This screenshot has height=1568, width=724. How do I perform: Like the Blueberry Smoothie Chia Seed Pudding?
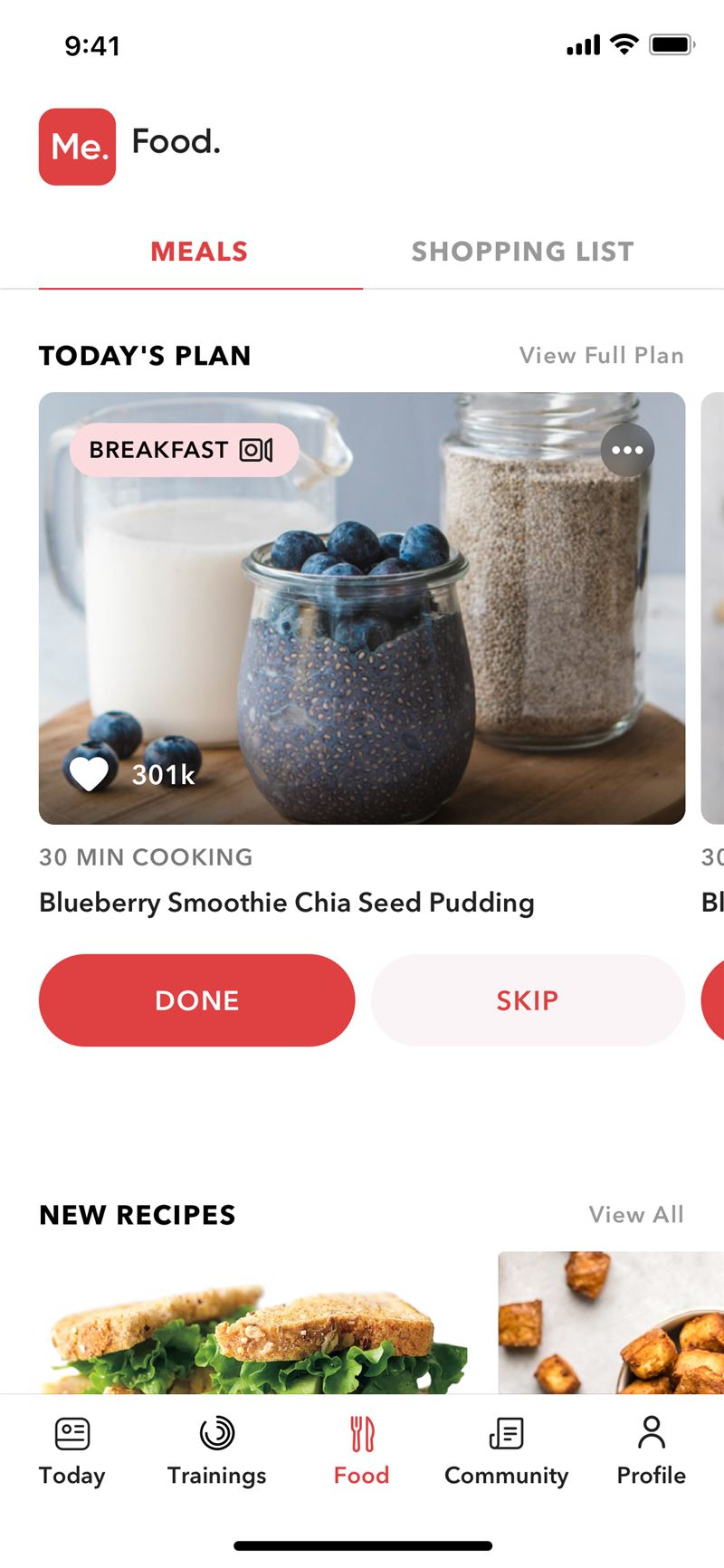(x=89, y=774)
